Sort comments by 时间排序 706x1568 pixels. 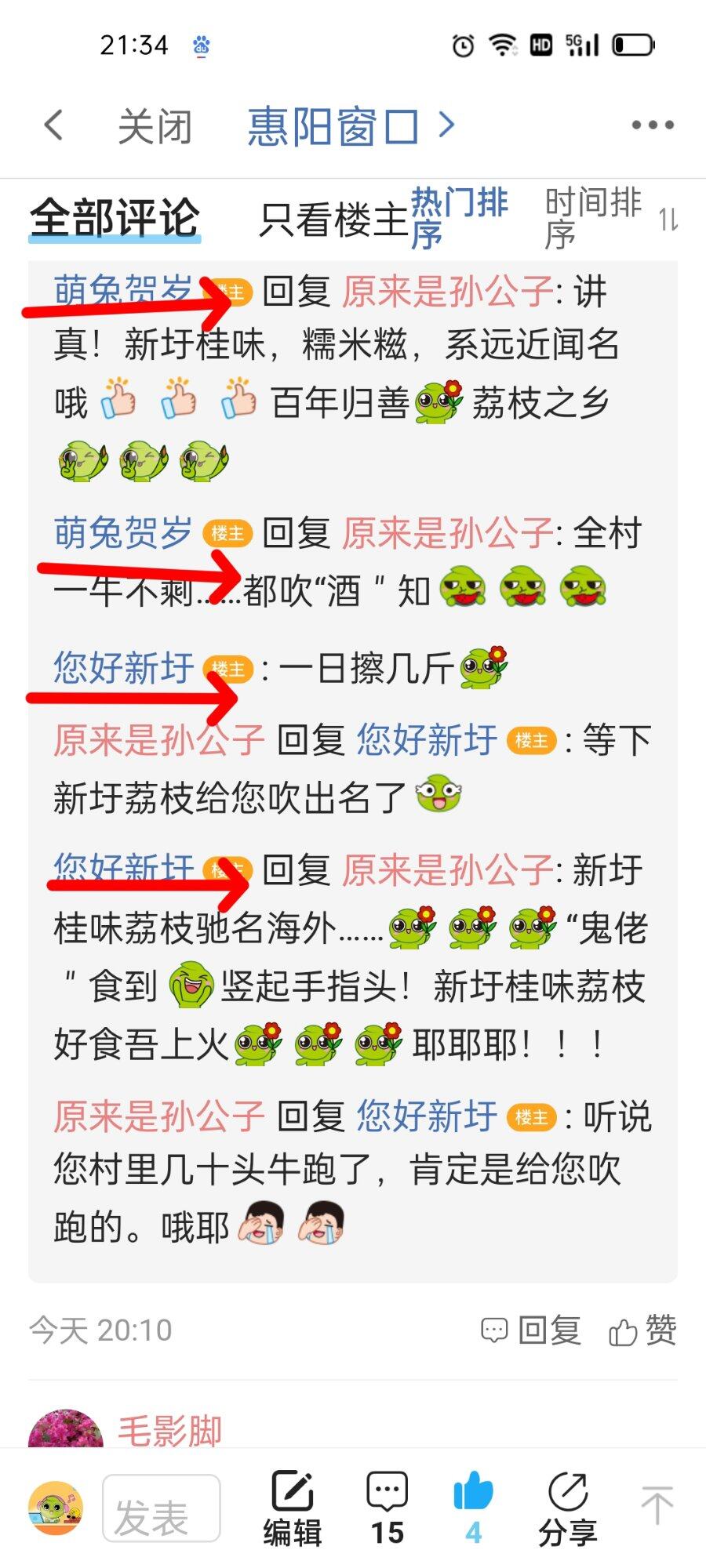593,218
